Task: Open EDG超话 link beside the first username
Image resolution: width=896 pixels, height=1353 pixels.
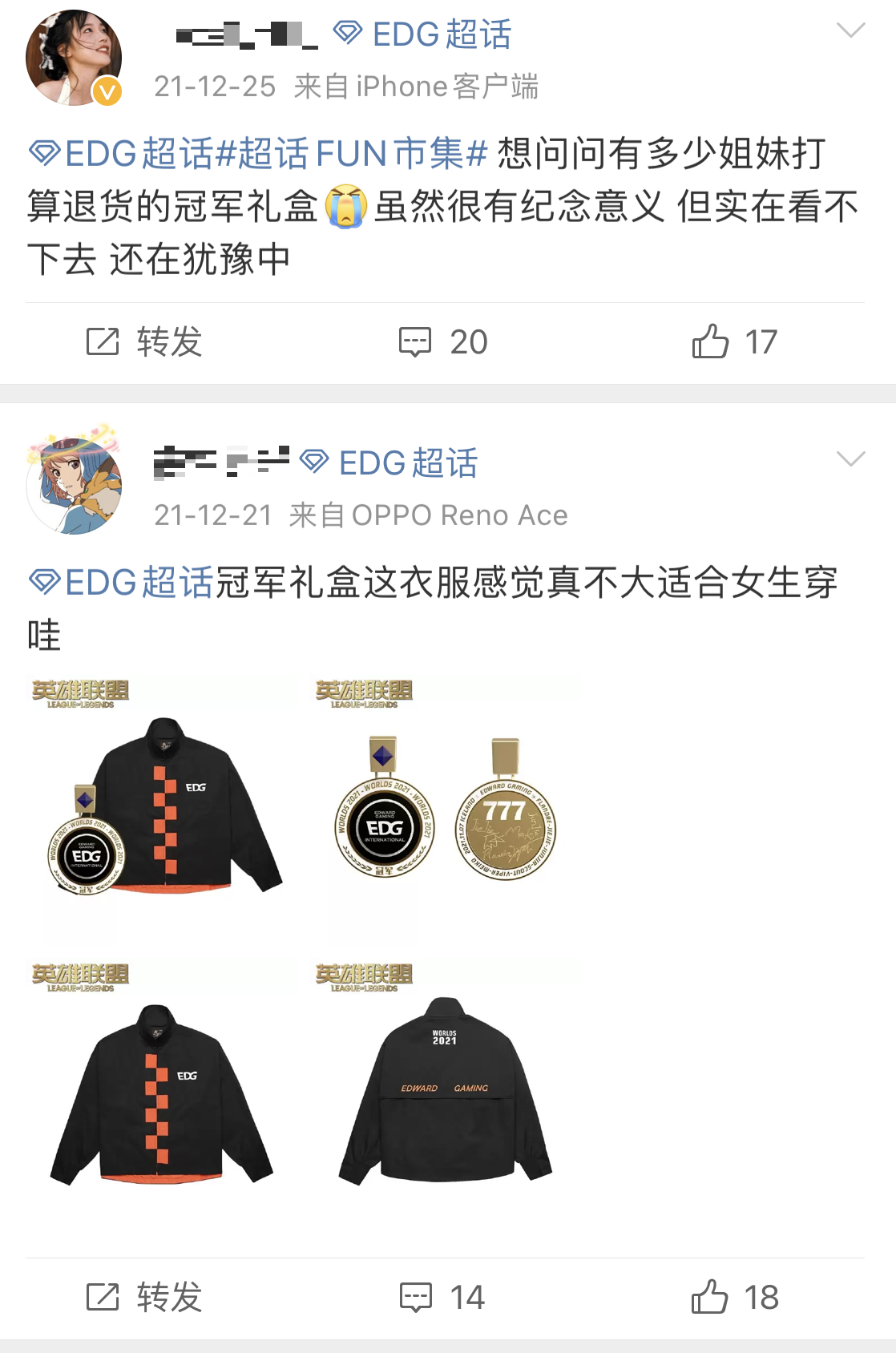Action: 422,34
